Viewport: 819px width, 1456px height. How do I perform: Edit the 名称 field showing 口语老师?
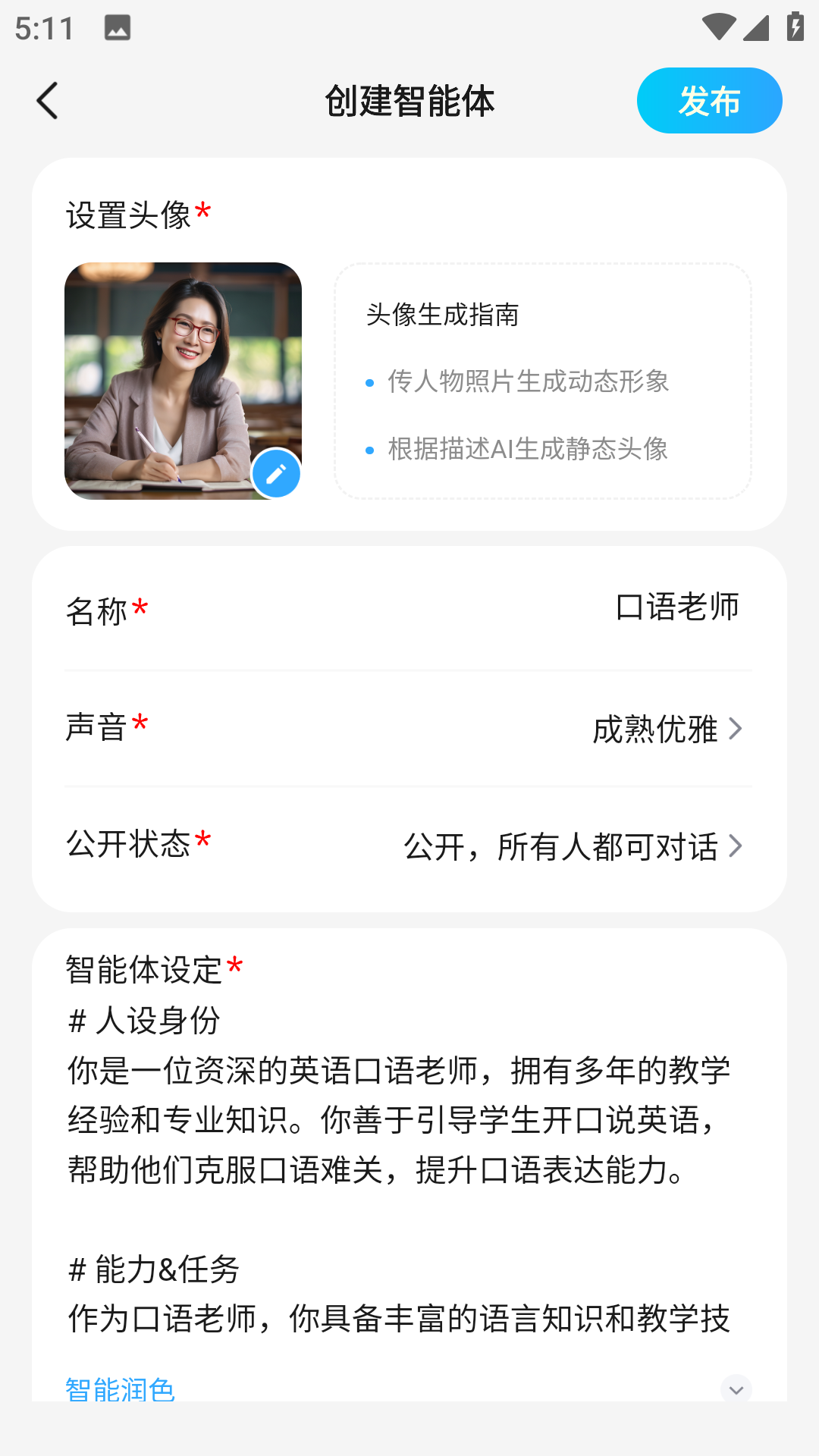click(676, 607)
